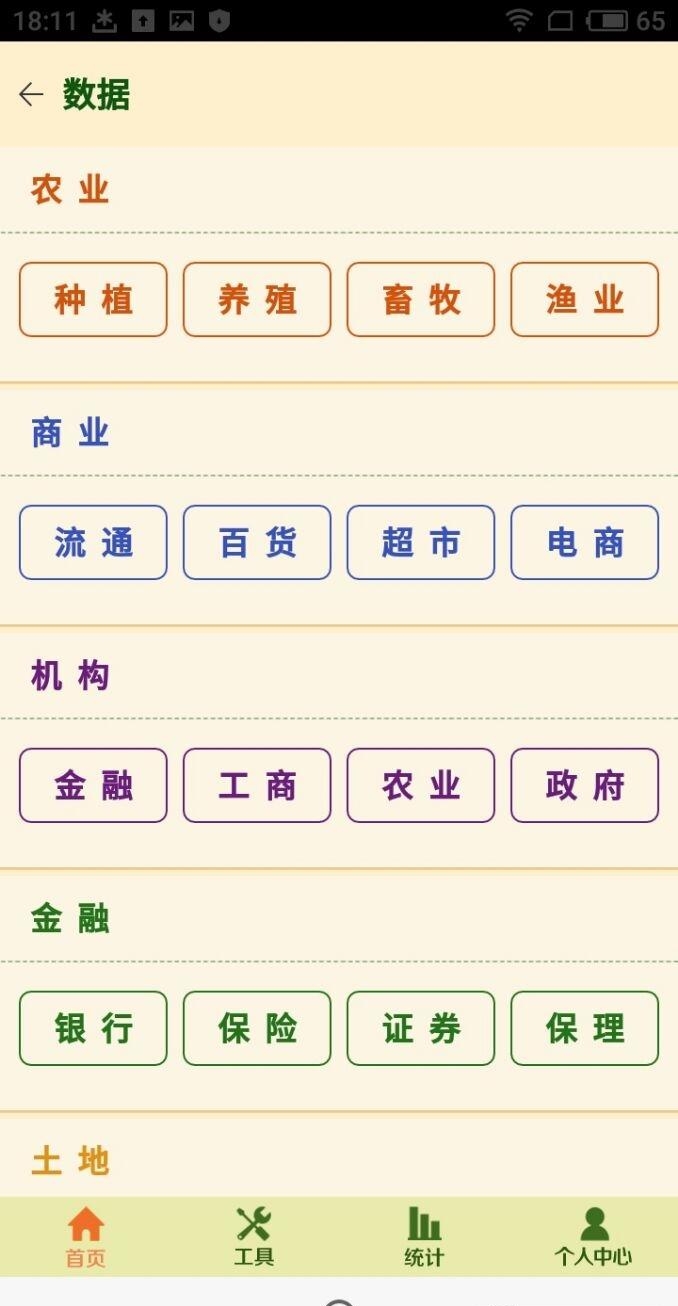The height and width of the screenshot is (1306, 678).
Task: Open the 畜牧 category
Action: pos(421,299)
